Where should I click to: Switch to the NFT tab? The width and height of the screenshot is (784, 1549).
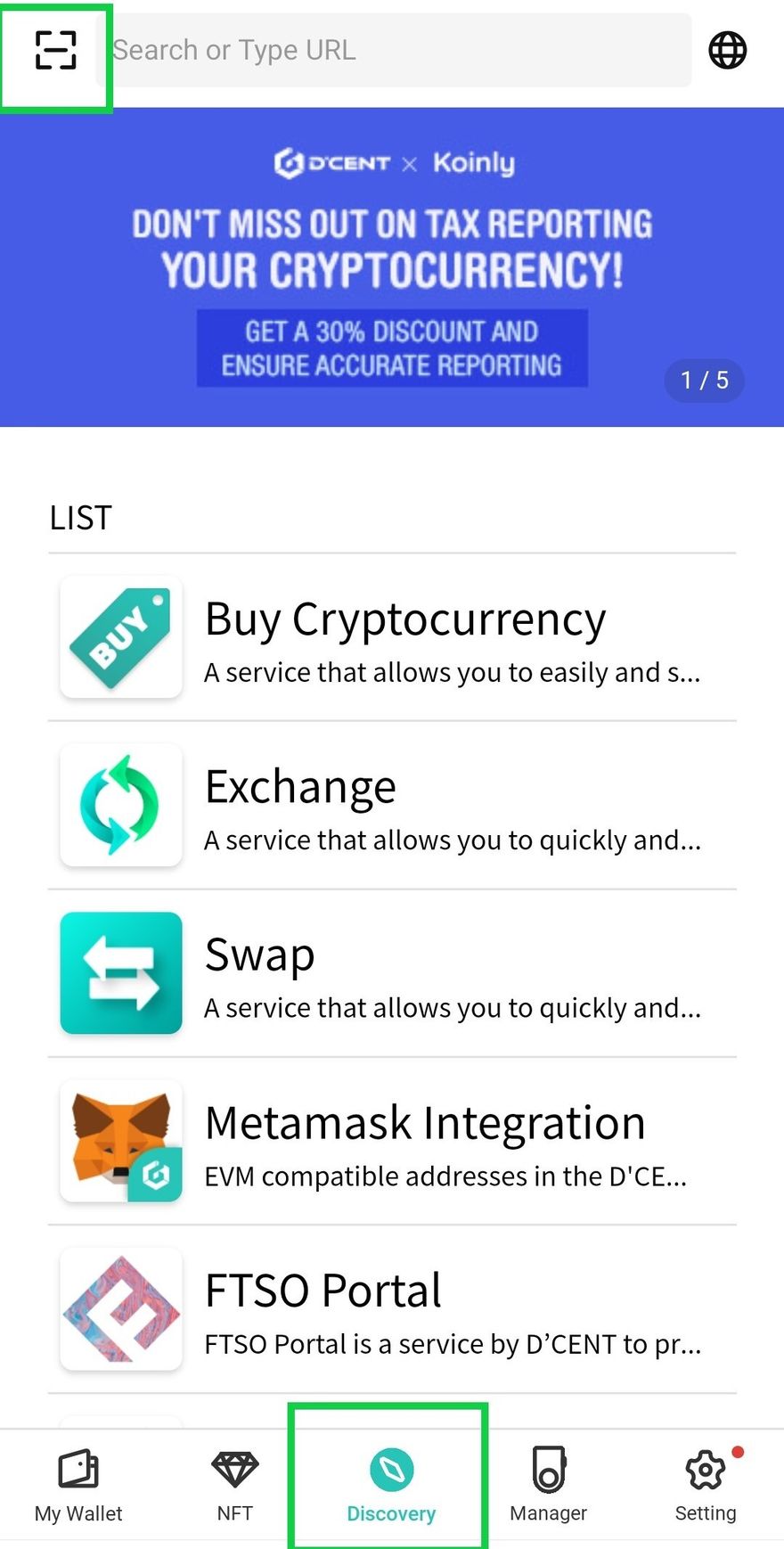click(x=235, y=1484)
